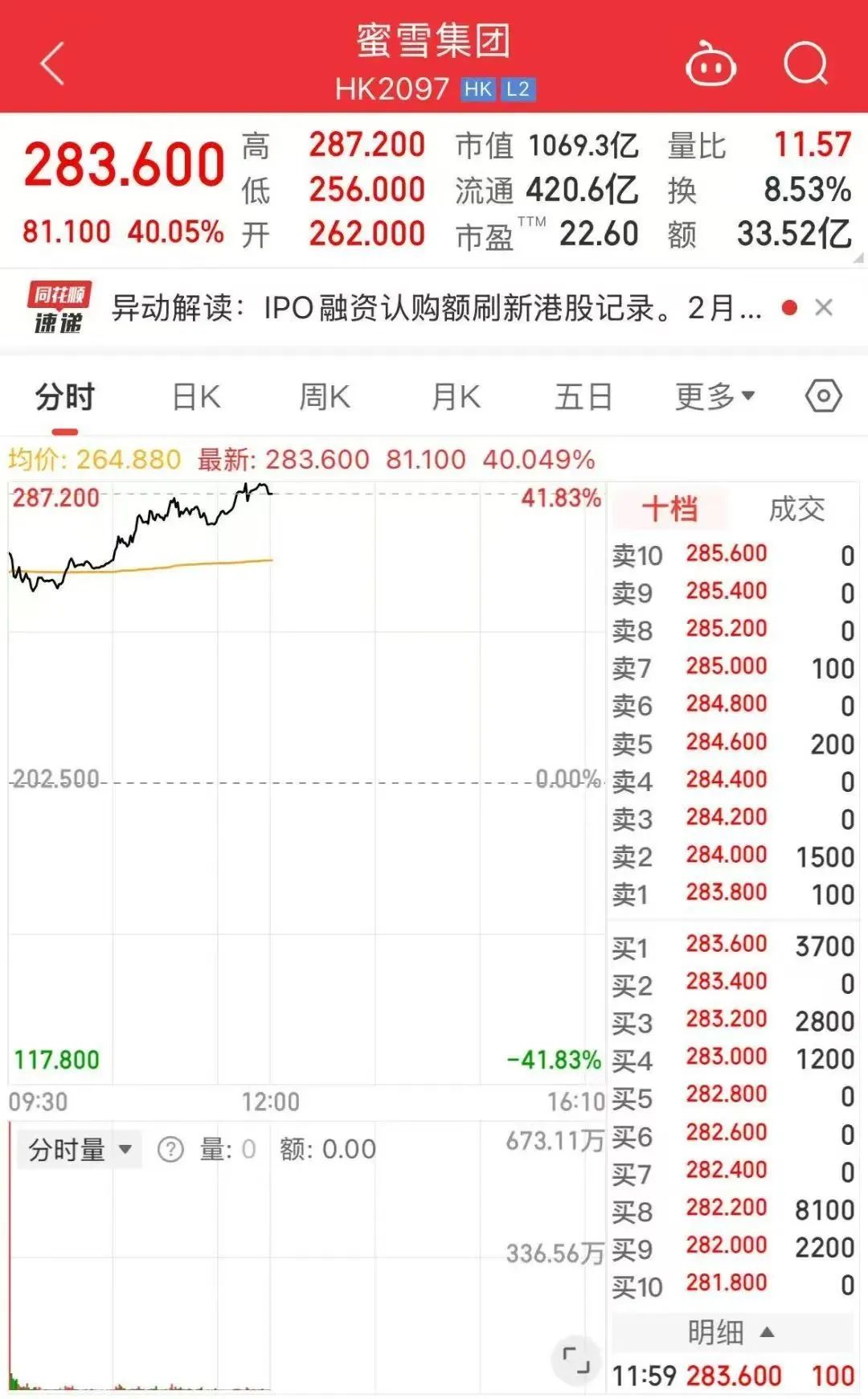Switch to the 日K tab
The width and height of the screenshot is (868, 1399).
point(196,397)
